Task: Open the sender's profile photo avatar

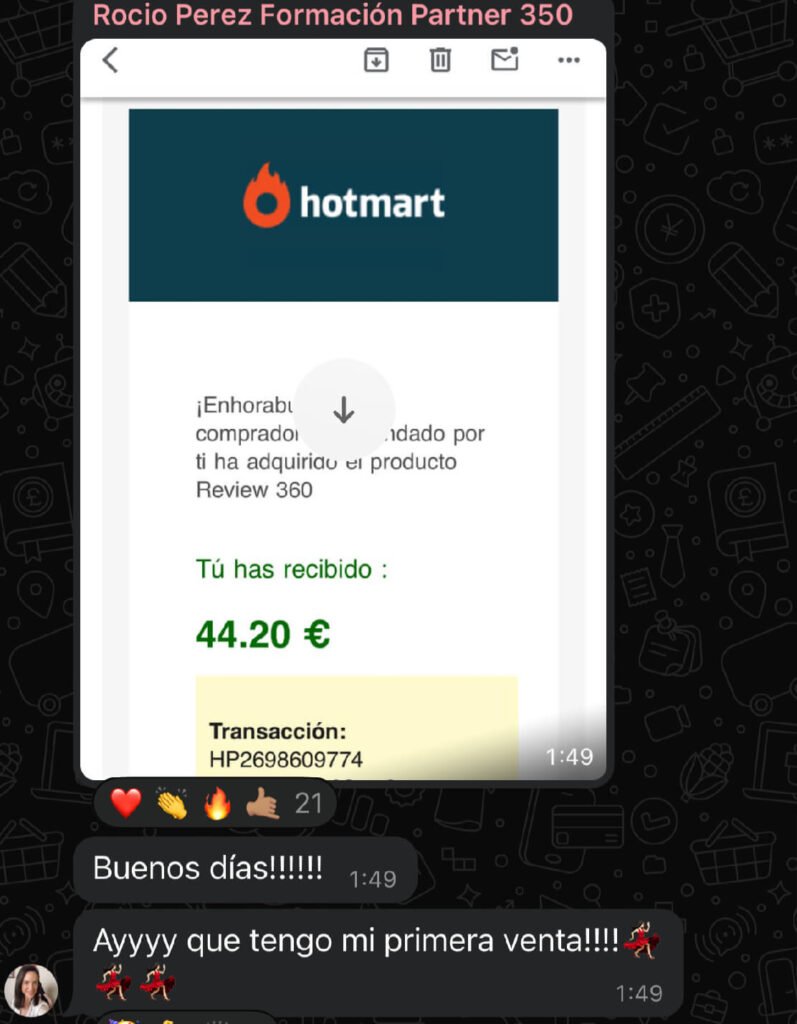Action: pyautogui.click(x=31, y=990)
